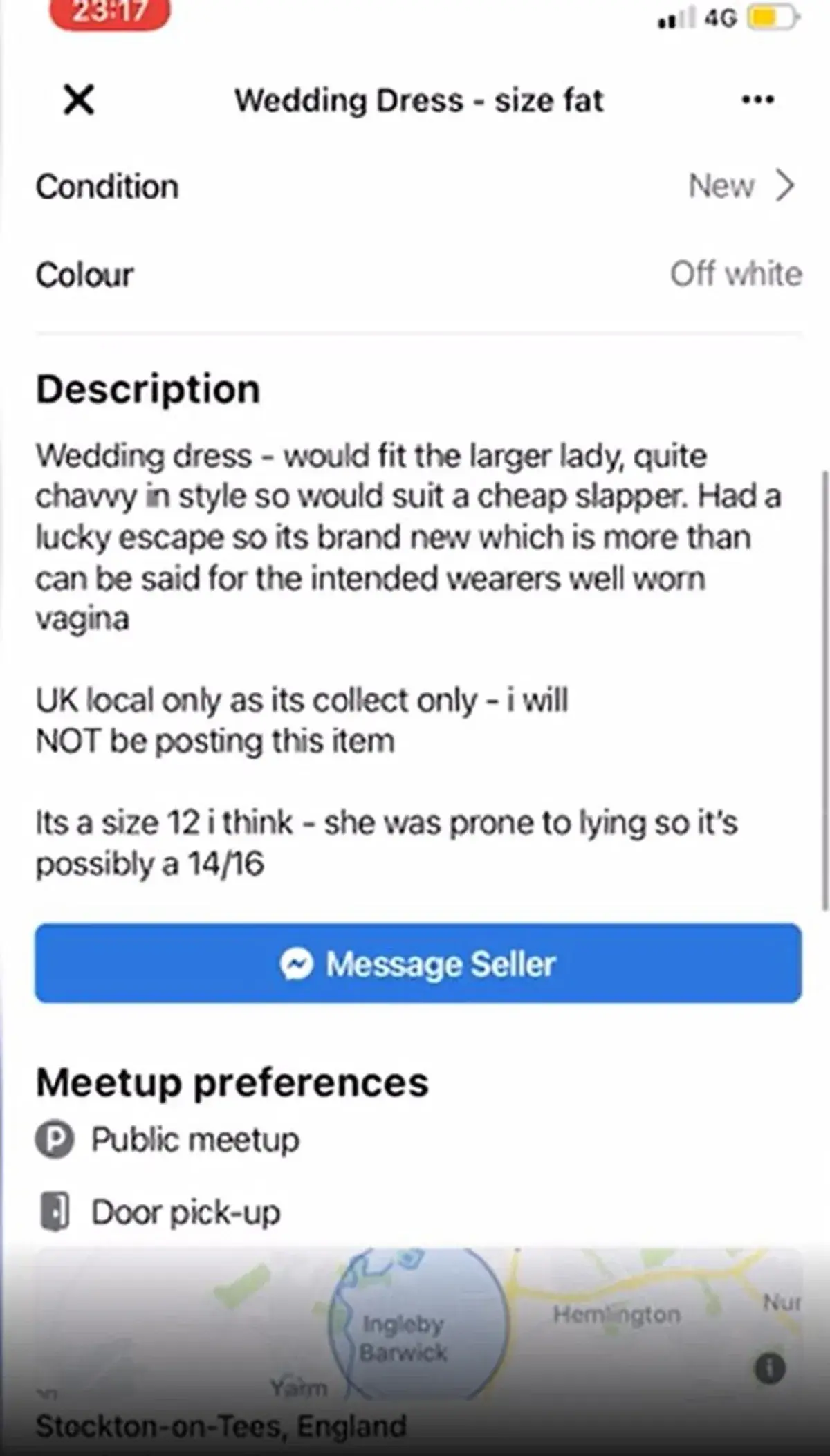Tap the map info icon
The width and height of the screenshot is (830, 1456).
pyautogui.click(x=770, y=1367)
